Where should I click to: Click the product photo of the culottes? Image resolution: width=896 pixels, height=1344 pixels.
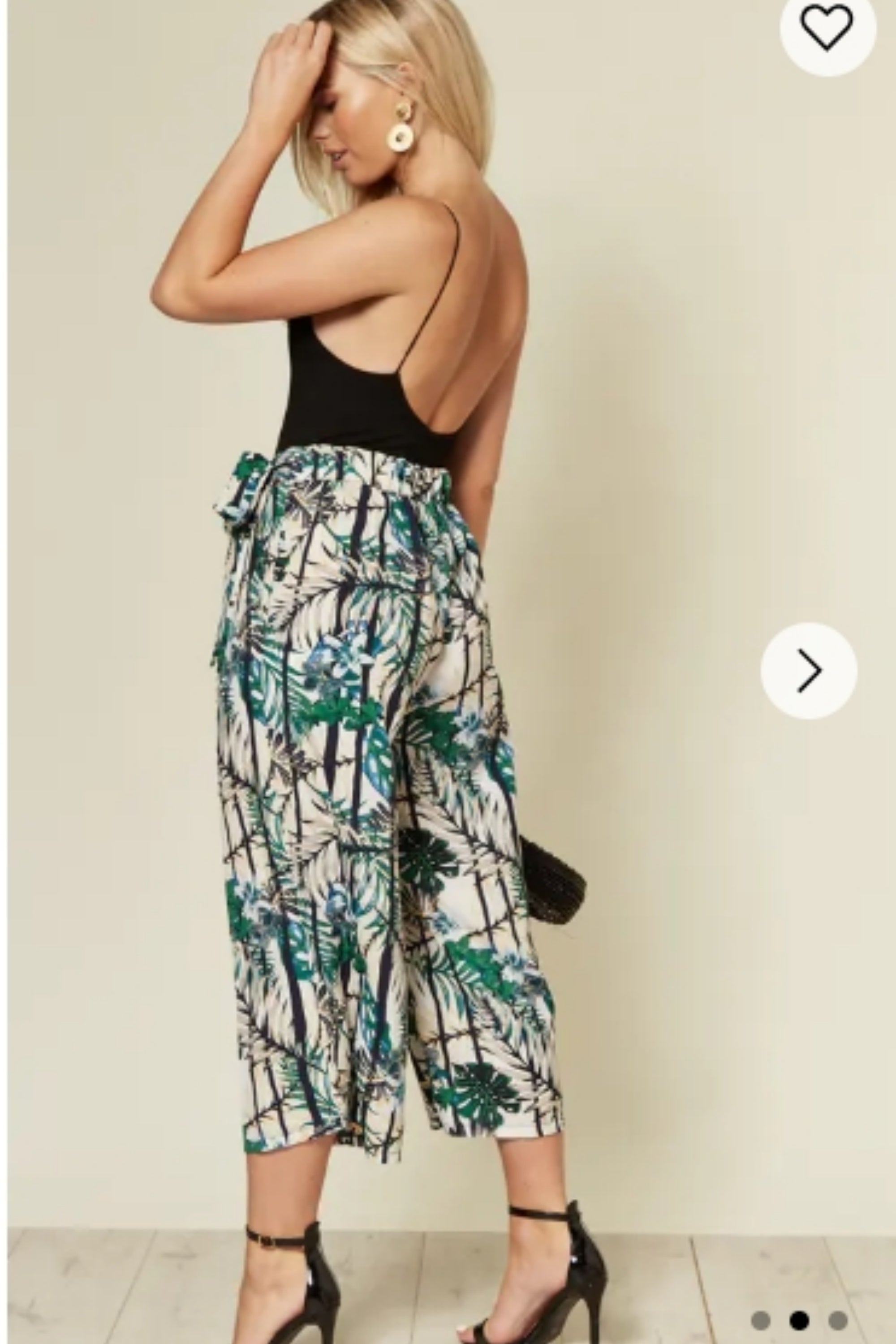point(388,743)
